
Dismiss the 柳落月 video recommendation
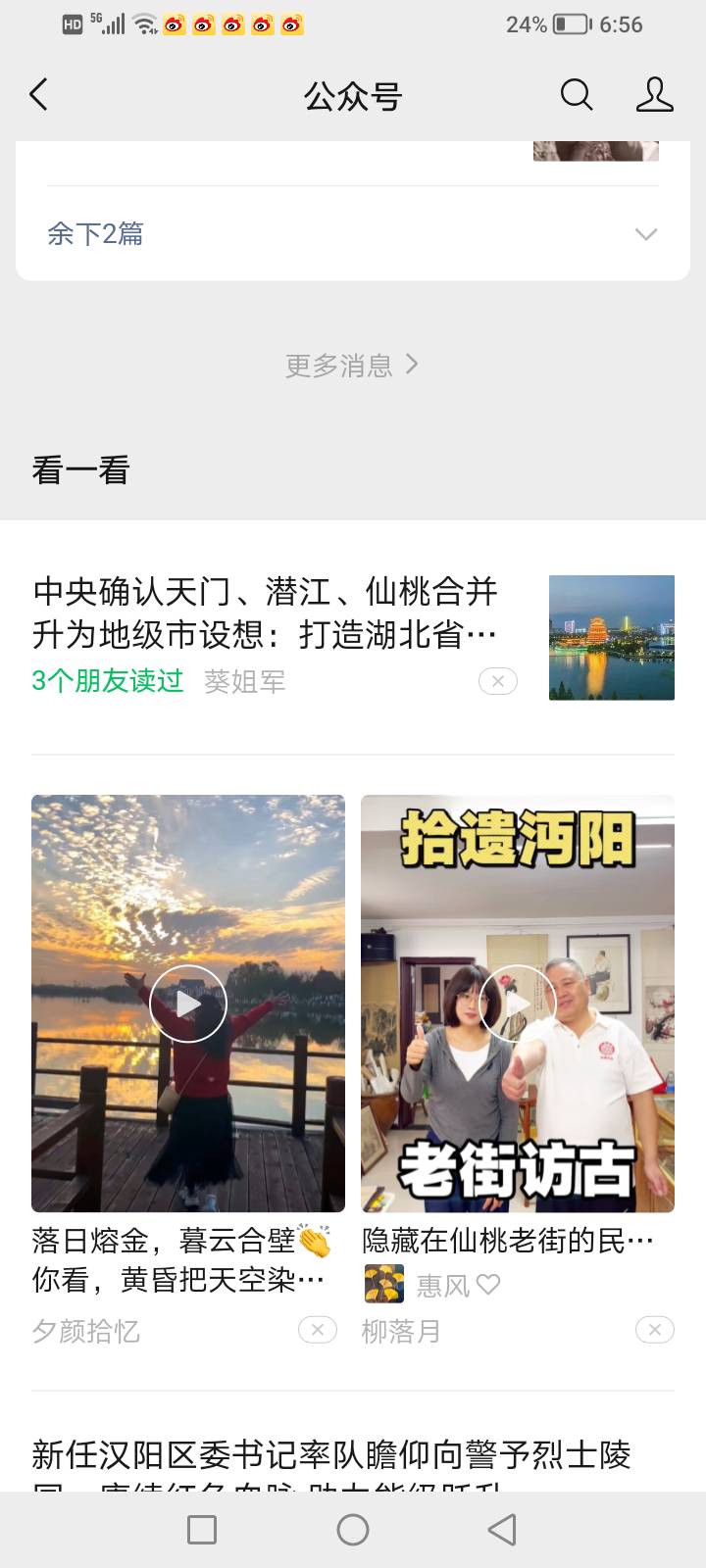tap(654, 1330)
